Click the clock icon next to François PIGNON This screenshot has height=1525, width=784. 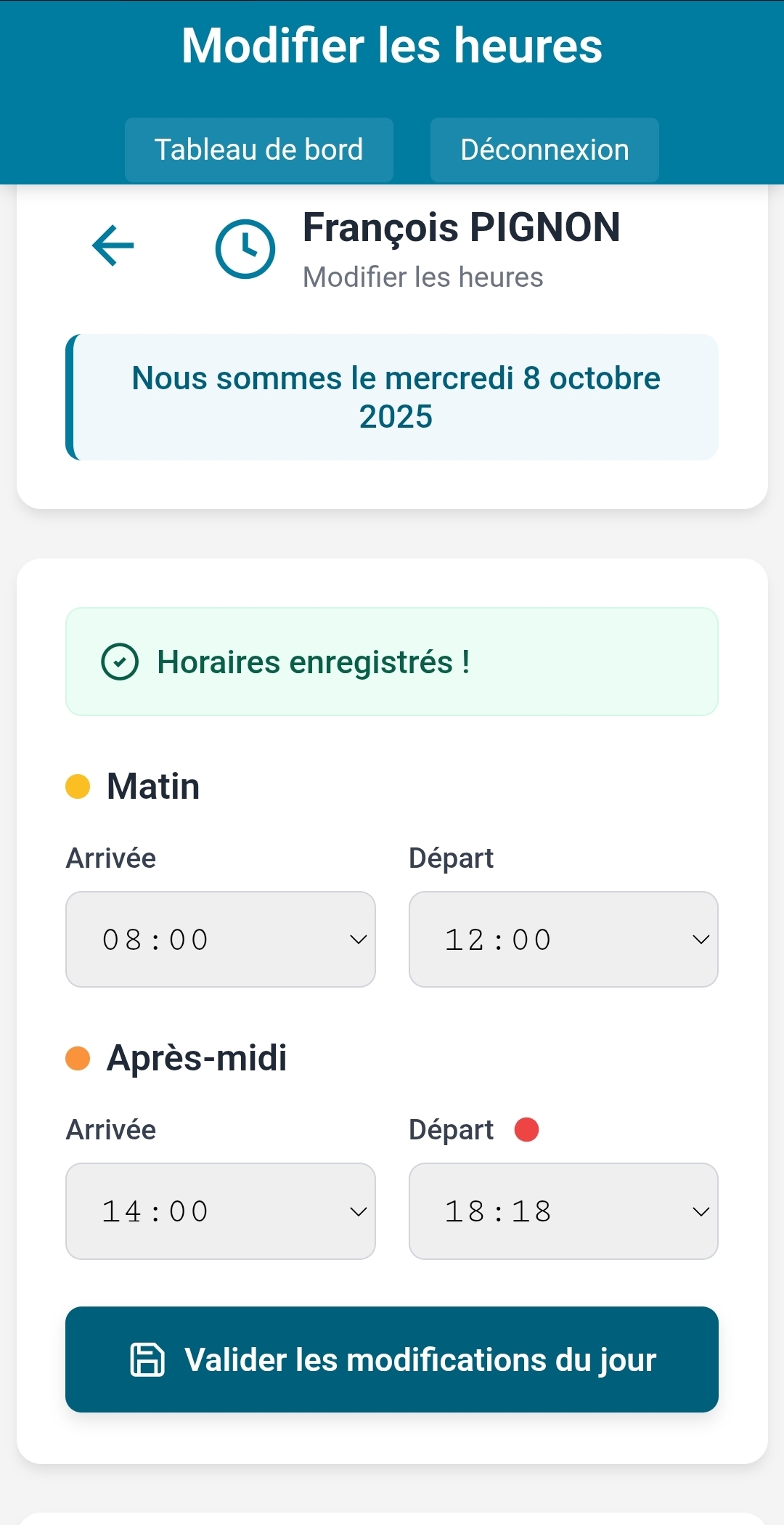point(245,248)
